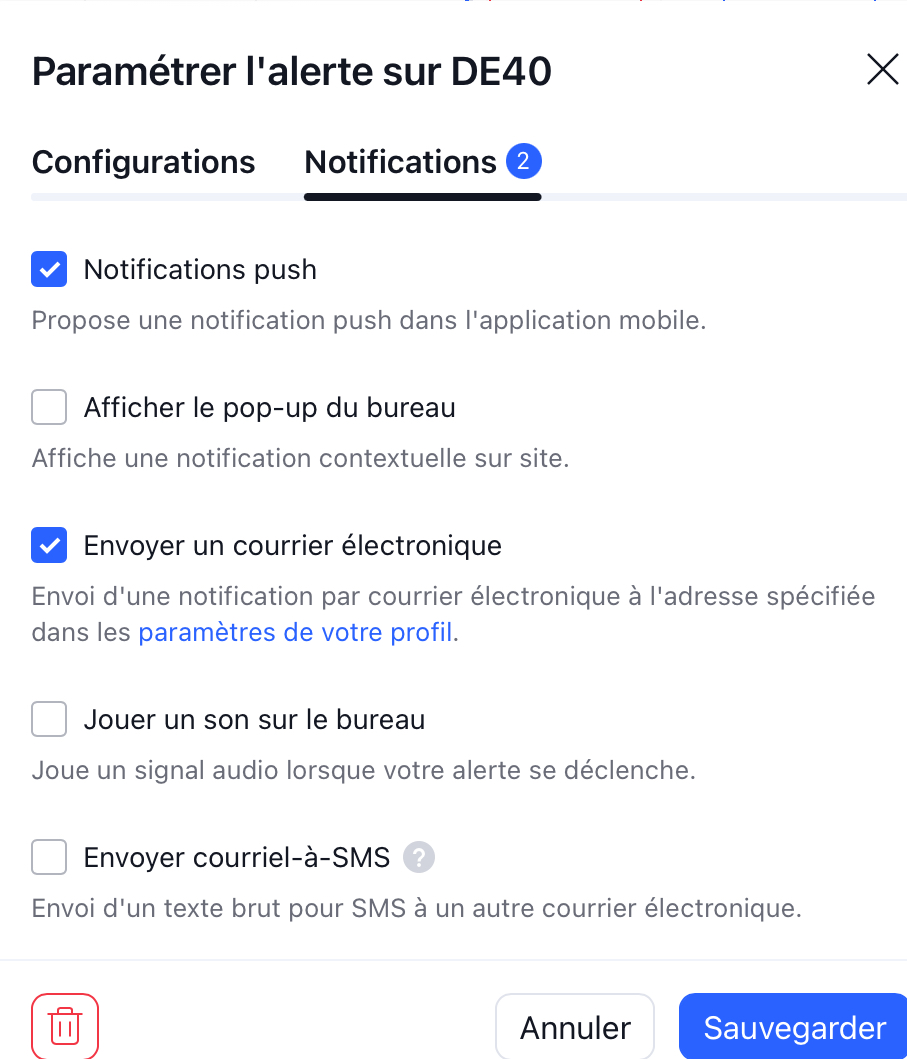Uncheck Envoyer un courrier électronique
This screenshot has height=1059, width=907.
pos(49,546)
